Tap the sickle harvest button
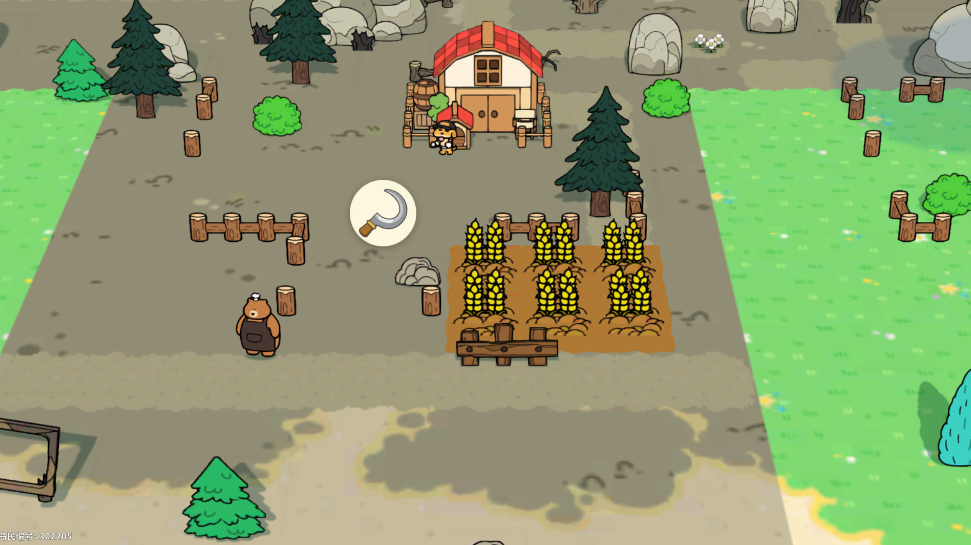Image resolution: width=971 pixels, height=545 pixels. tap(383, 214)
